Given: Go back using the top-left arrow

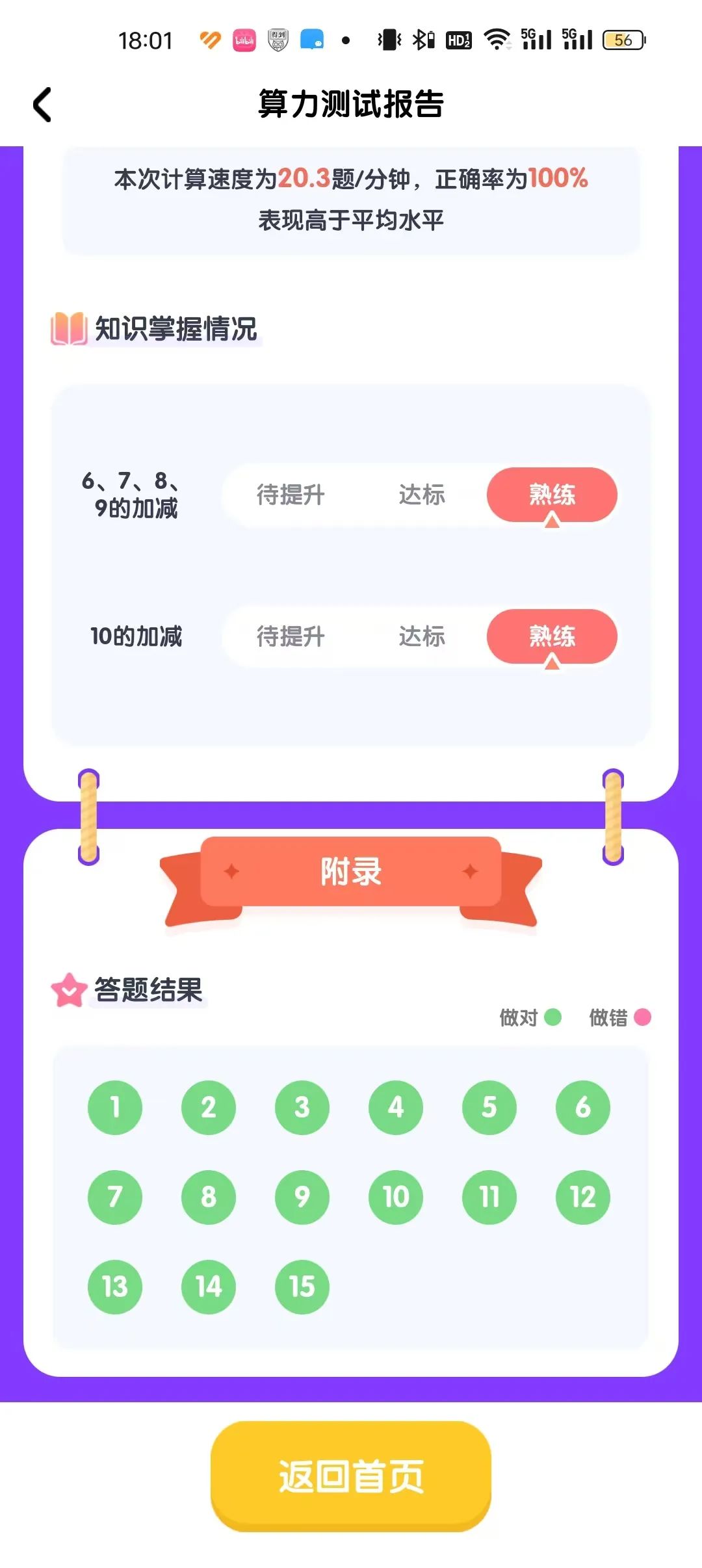Looking at the screenshot, I should (42, 104).
